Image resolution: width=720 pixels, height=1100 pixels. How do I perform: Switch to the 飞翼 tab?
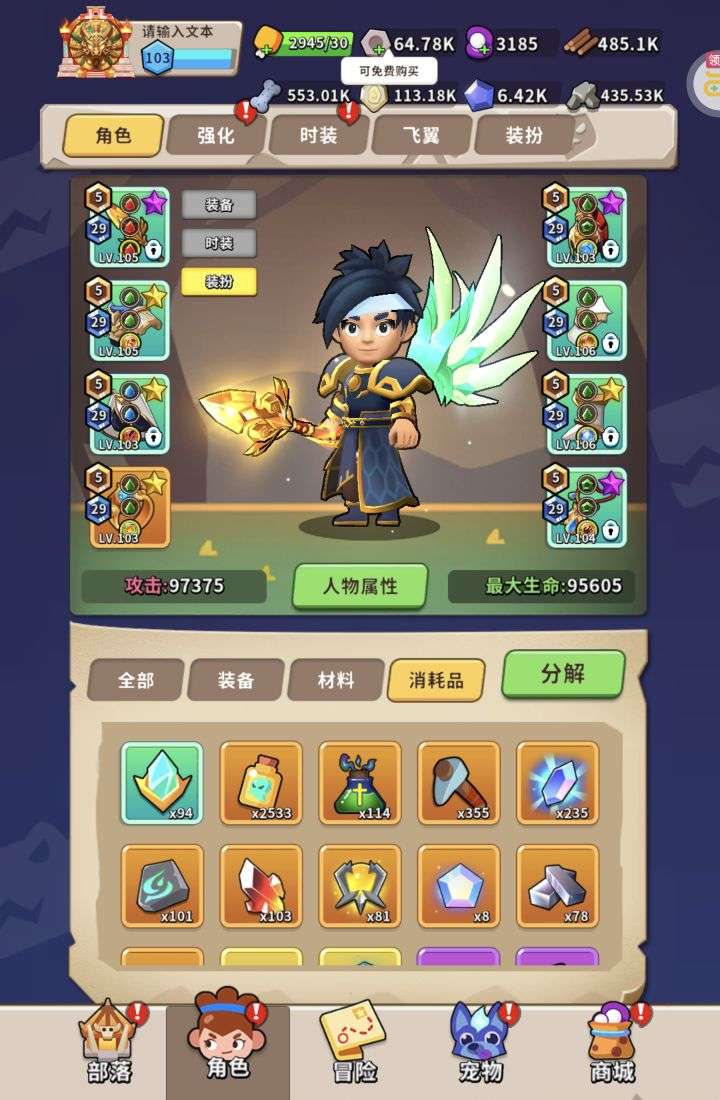click(x=421, y=135)
